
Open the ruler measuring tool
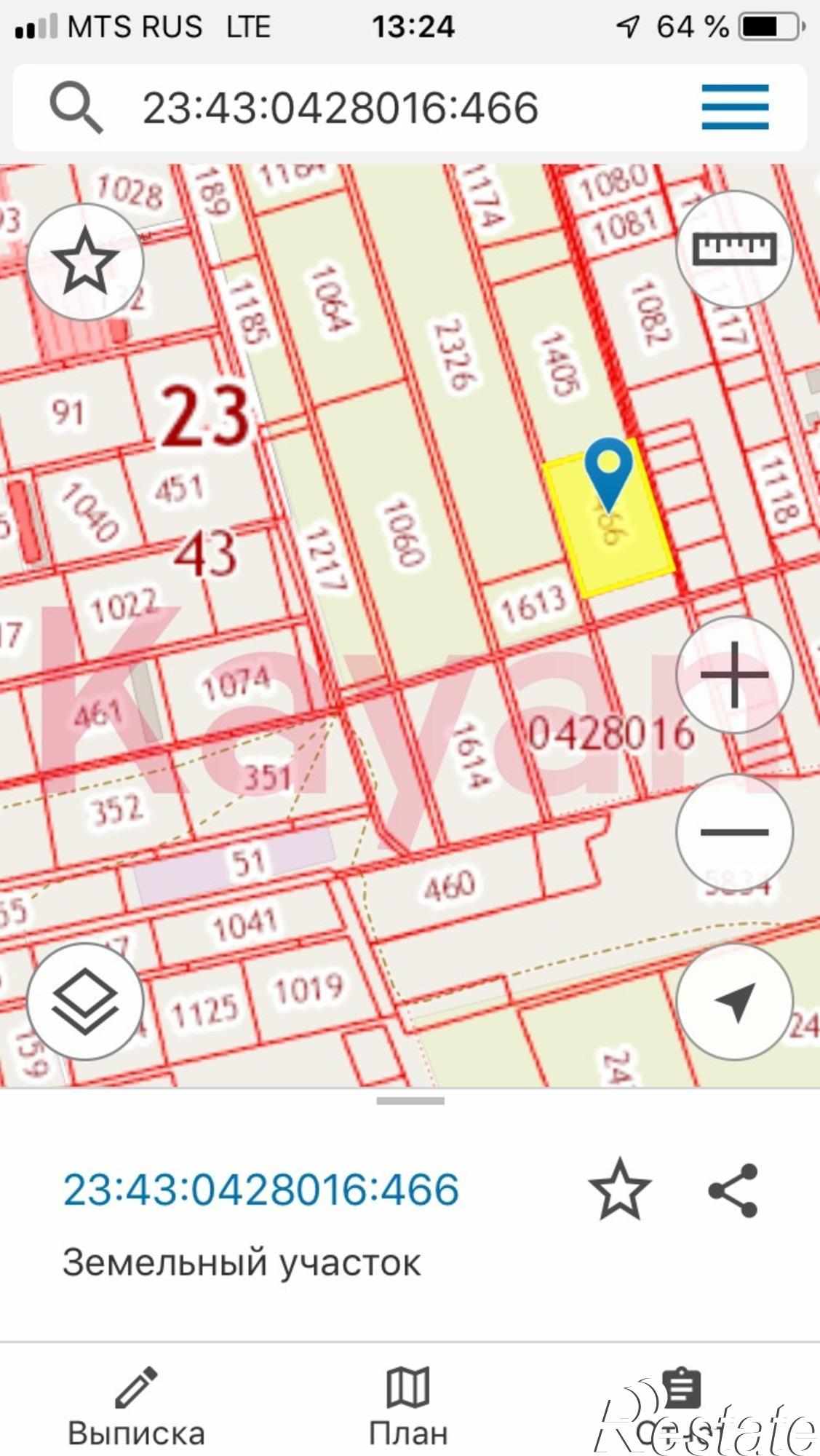pyautogui.click(x=734, y=249)
